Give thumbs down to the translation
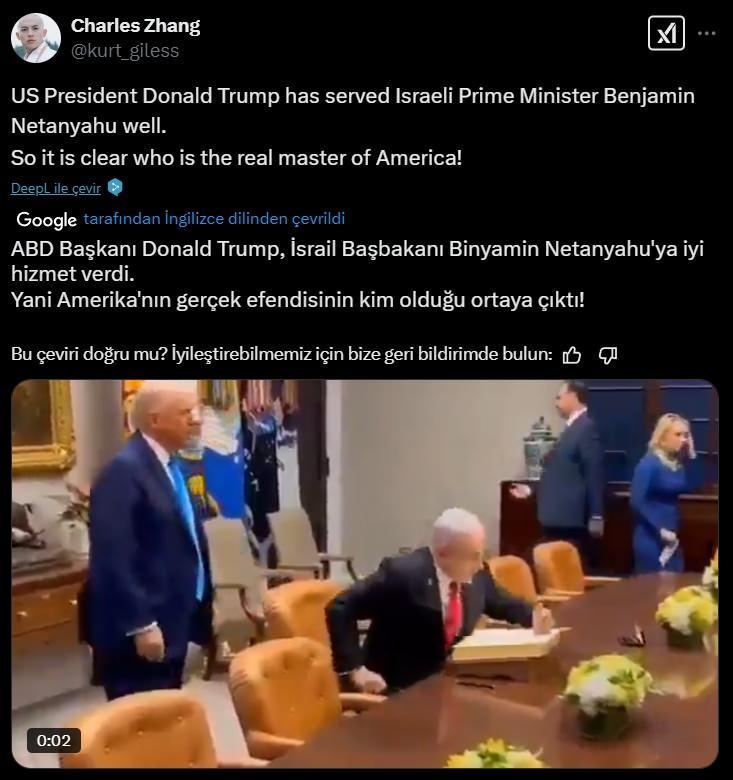 607,355
